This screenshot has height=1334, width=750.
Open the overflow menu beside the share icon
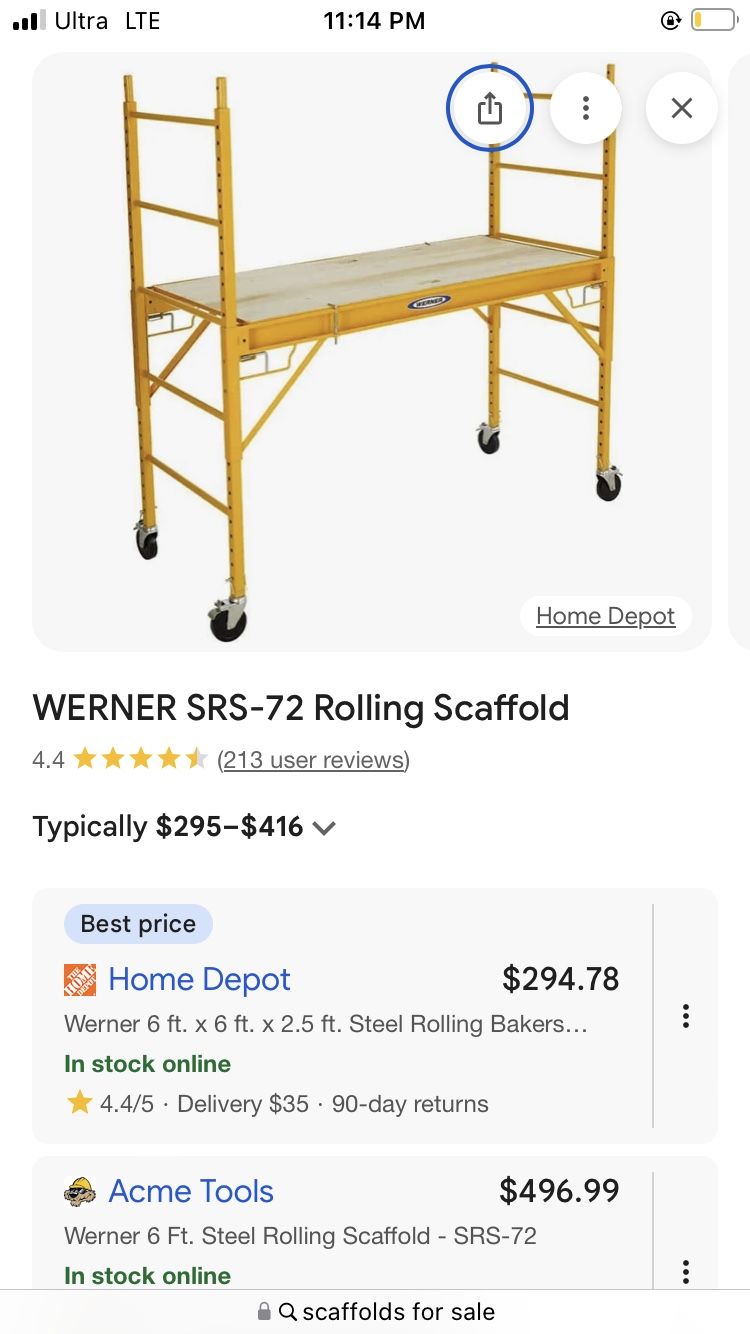tap(586, 108)
